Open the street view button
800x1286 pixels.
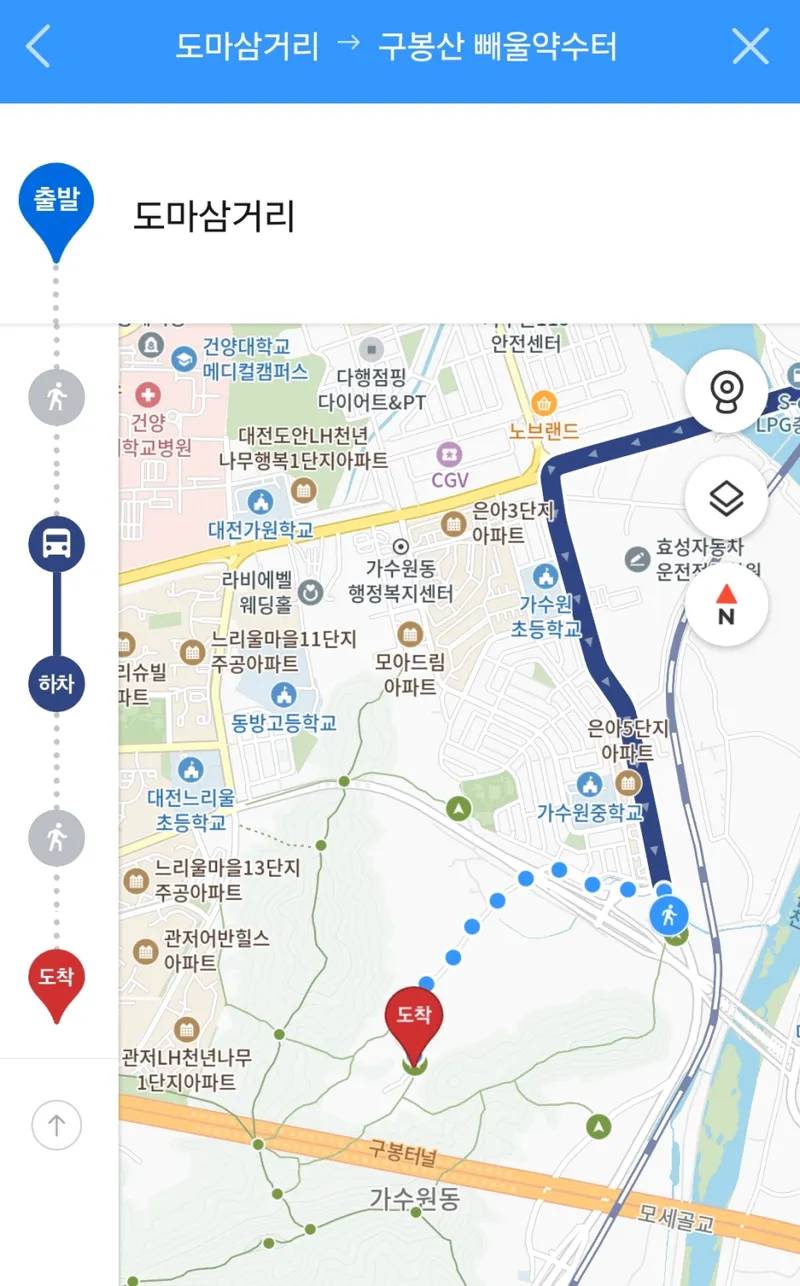point(726,391)
